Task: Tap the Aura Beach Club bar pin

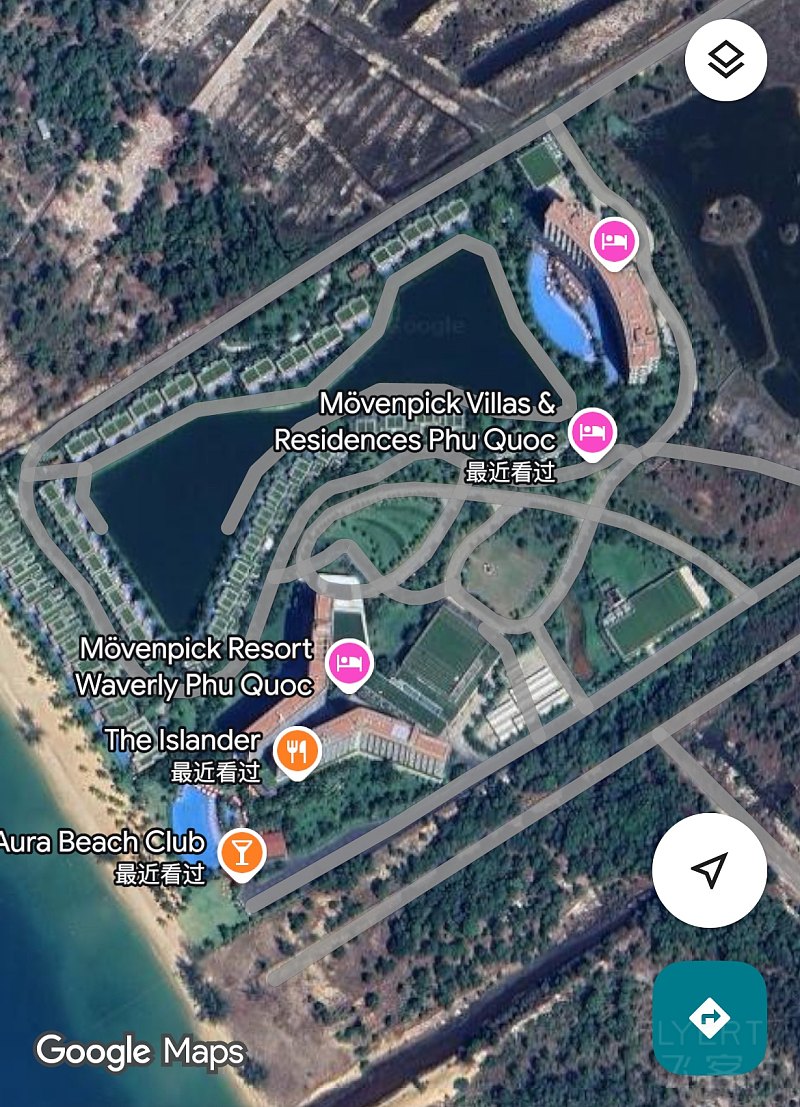Action: point(241,852)
